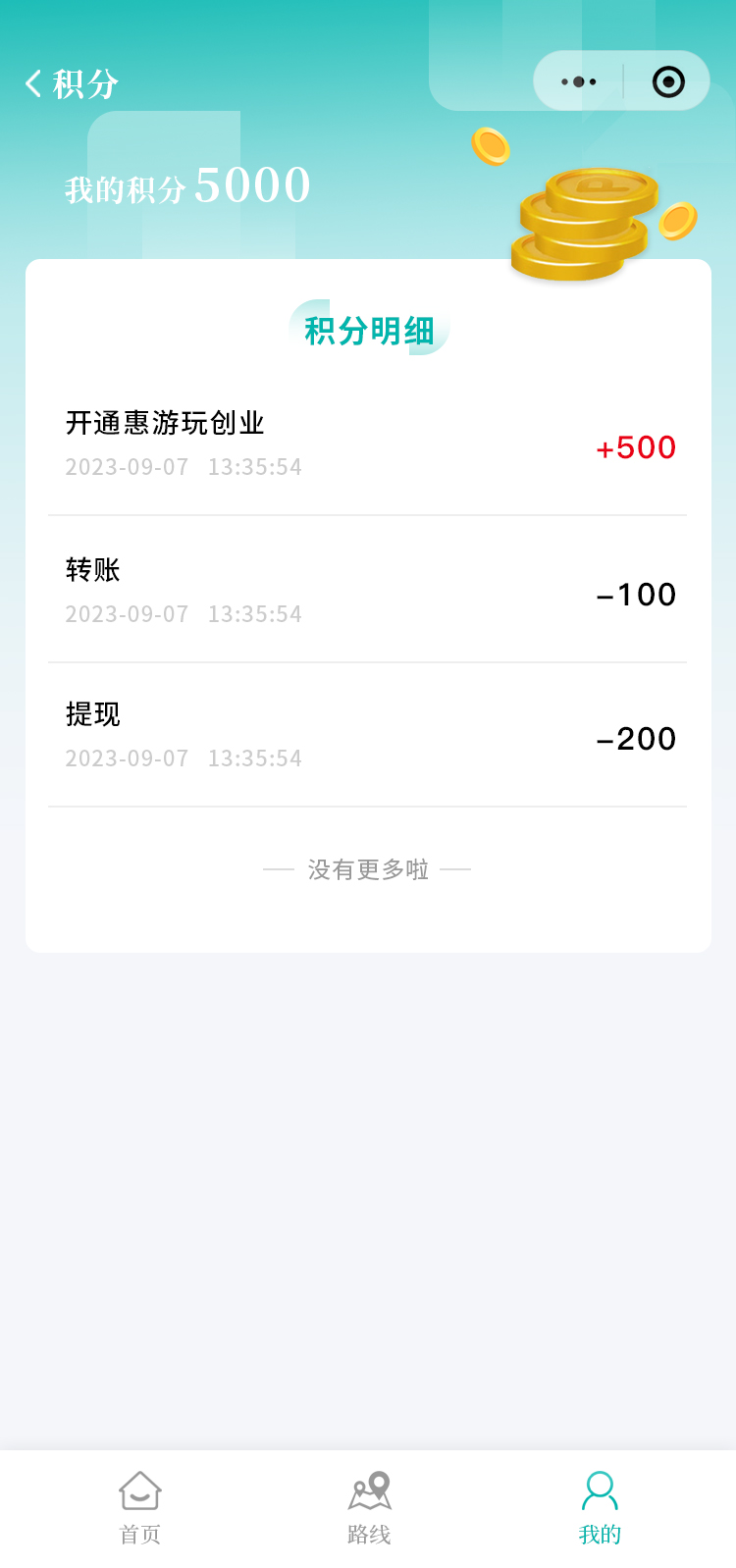Select the 我的 tab

[600, 1508]
